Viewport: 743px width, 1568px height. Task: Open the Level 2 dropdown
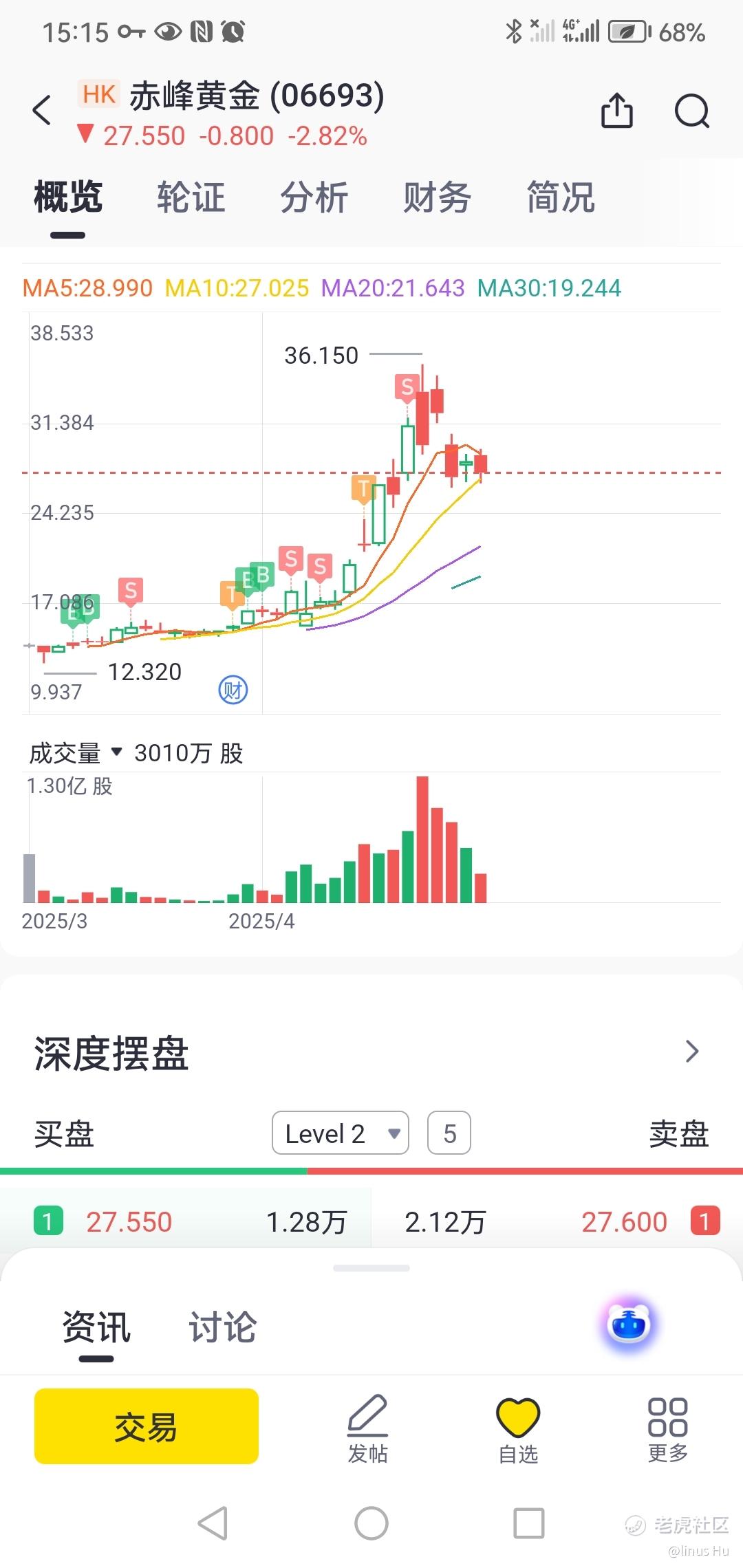[x=341, y=1133]
